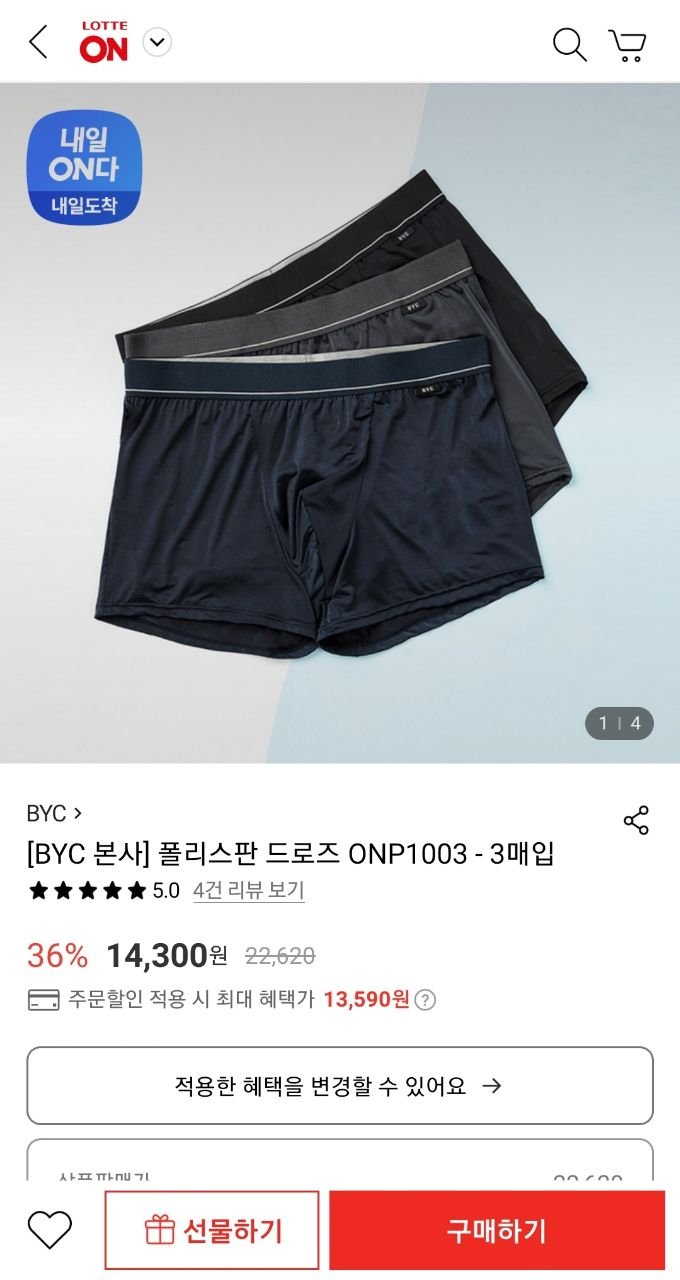
Task: Add product to wishlist with the heart
Action: (x=49, y=1229)
